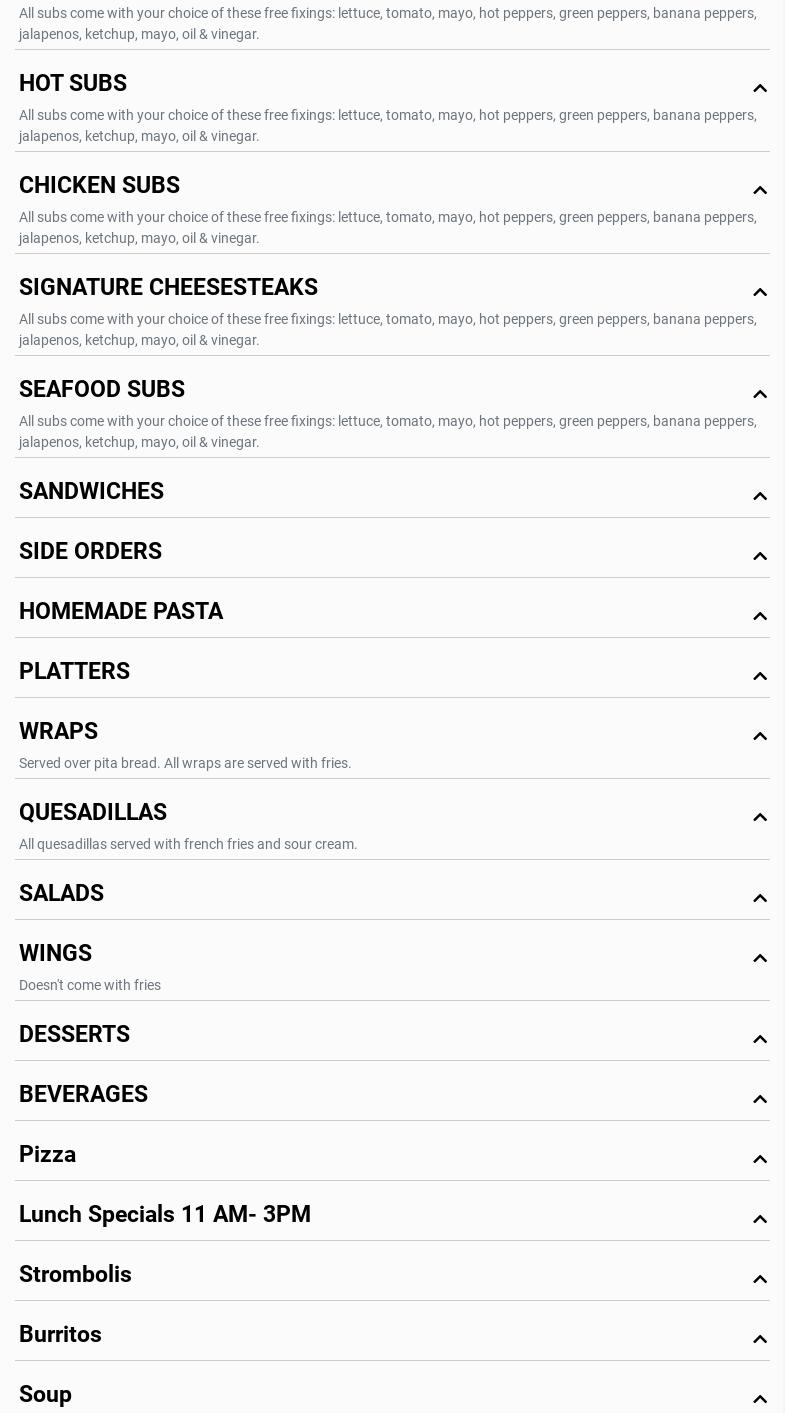Open the WINGS category

tap(392, 961)
